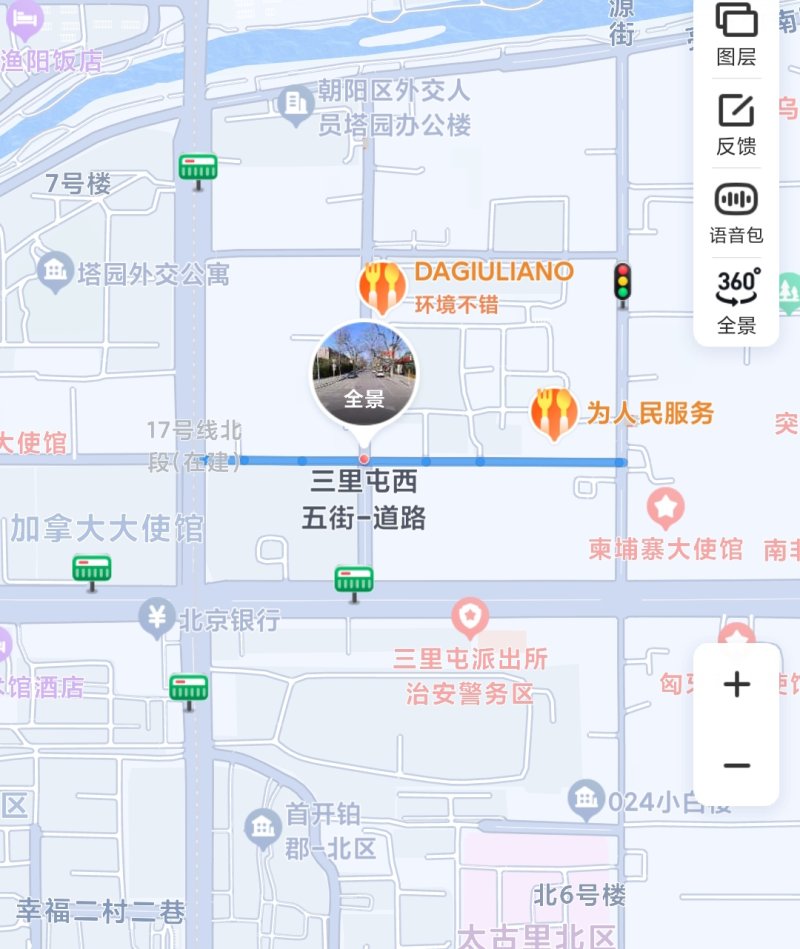Zoom out the map with the minus button

pos(737,766)
